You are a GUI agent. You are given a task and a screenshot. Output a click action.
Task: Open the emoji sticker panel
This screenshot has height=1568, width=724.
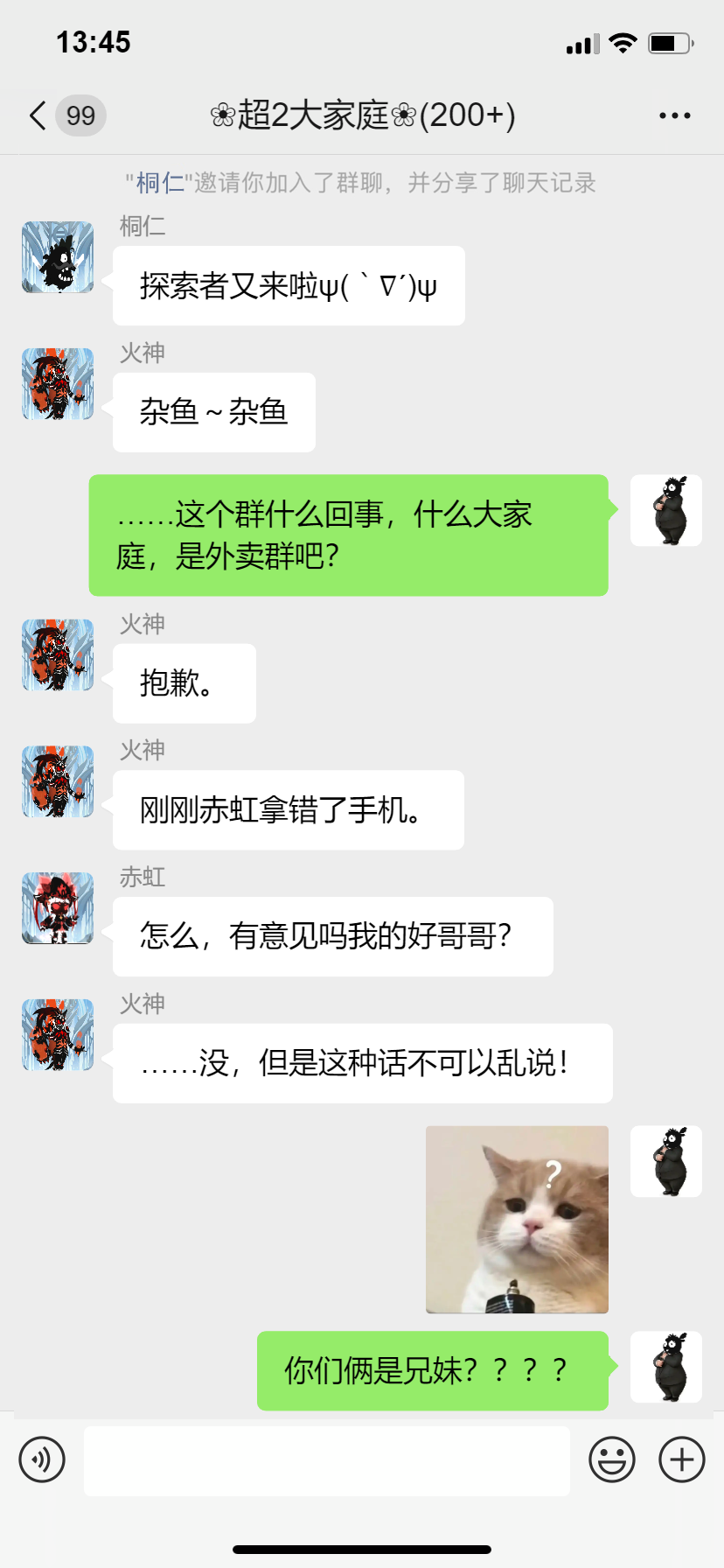click(611, 1459)
